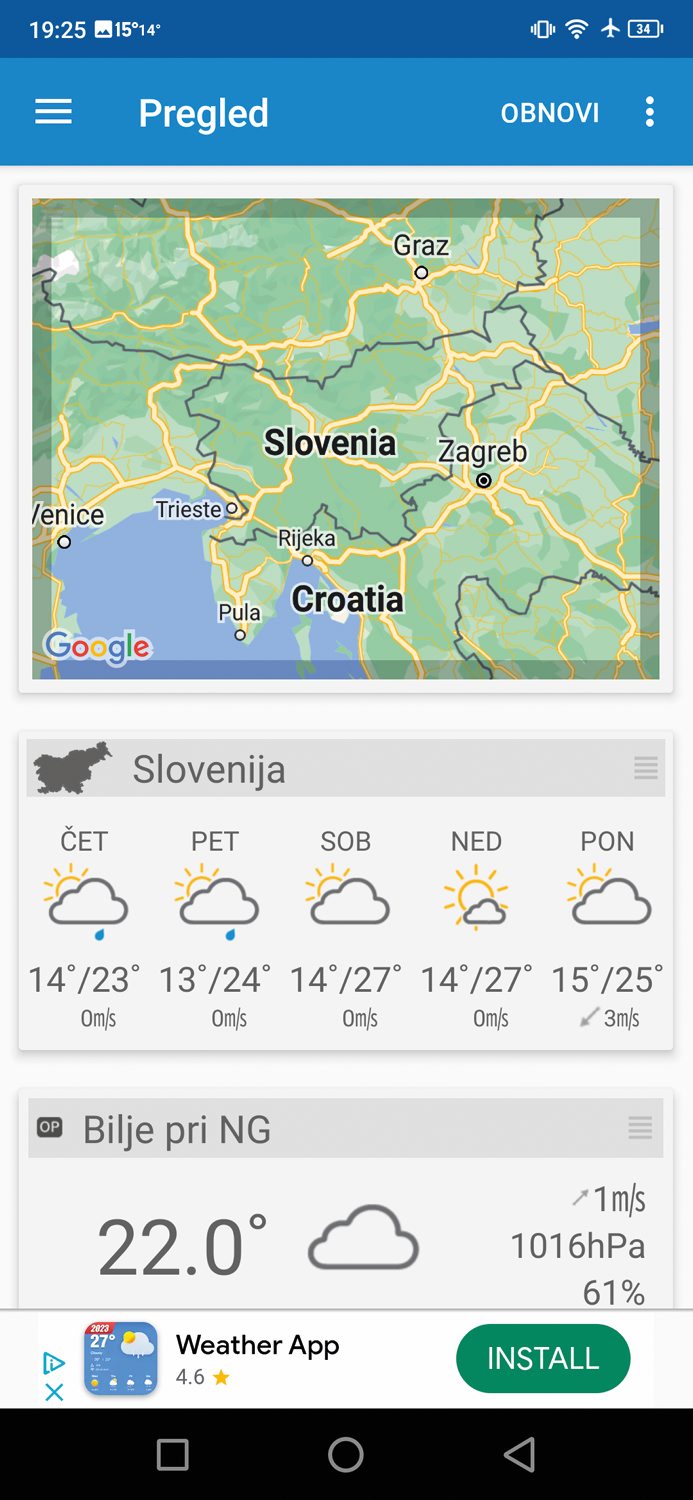Tap the Slovenija card reorder handle
Screen dimensions: 693x1500
[x=645, y=768]
